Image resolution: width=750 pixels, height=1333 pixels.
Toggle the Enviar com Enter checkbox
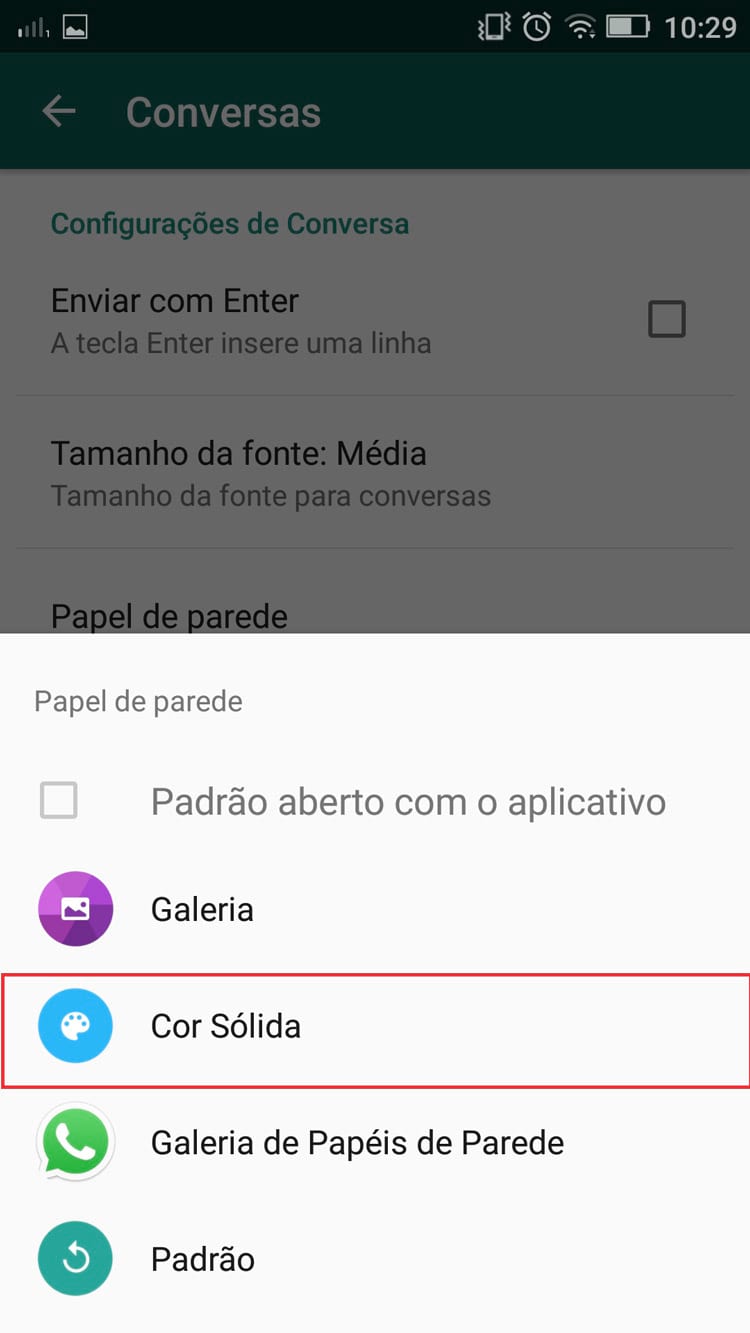pyautogui.click(x=667, y=320)
